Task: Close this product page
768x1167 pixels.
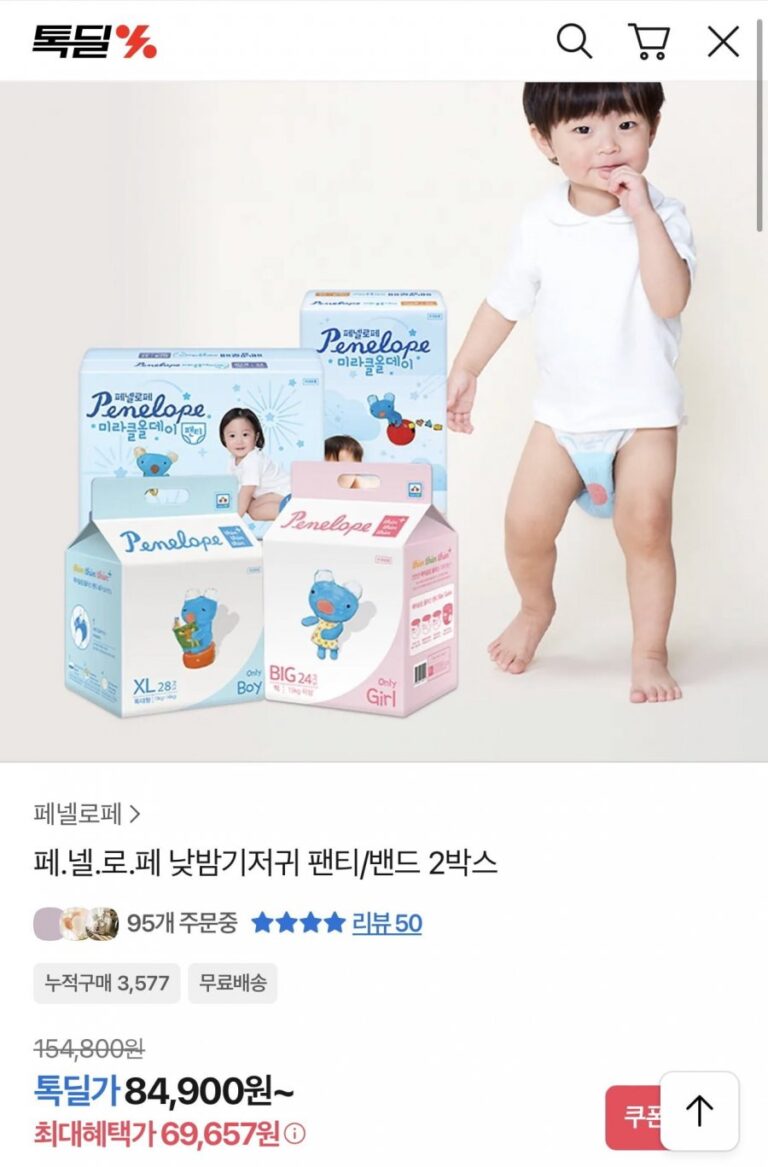Action: pyautogui.click(x=723, y=42)
